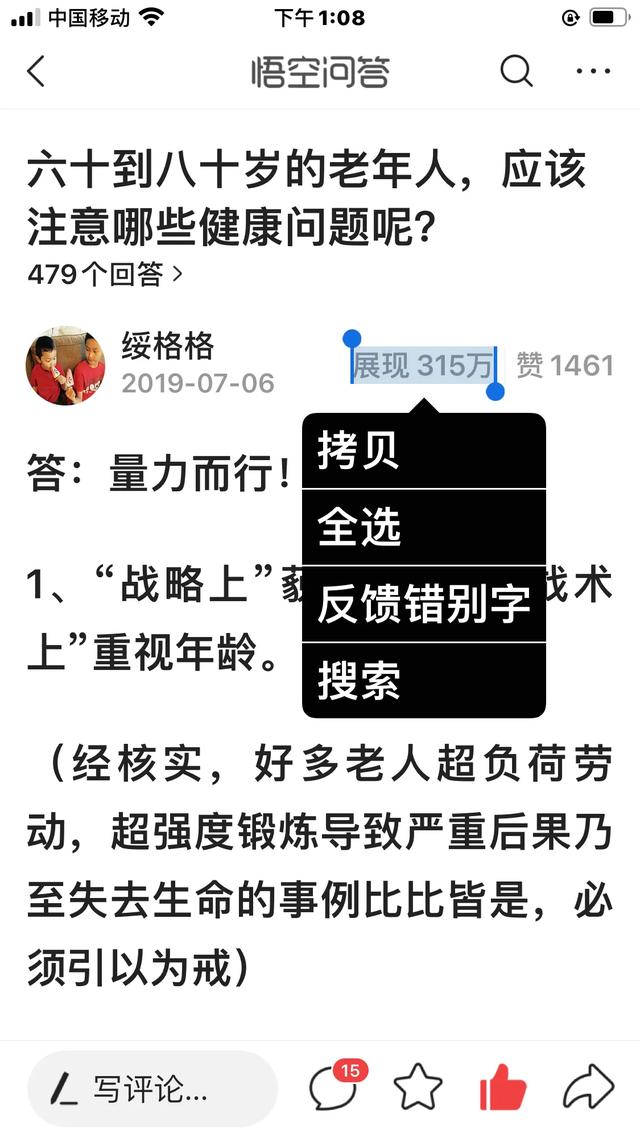Go back with the top-left arrow
Viewport: 640px width, 1138px height.
click(37, 72)
